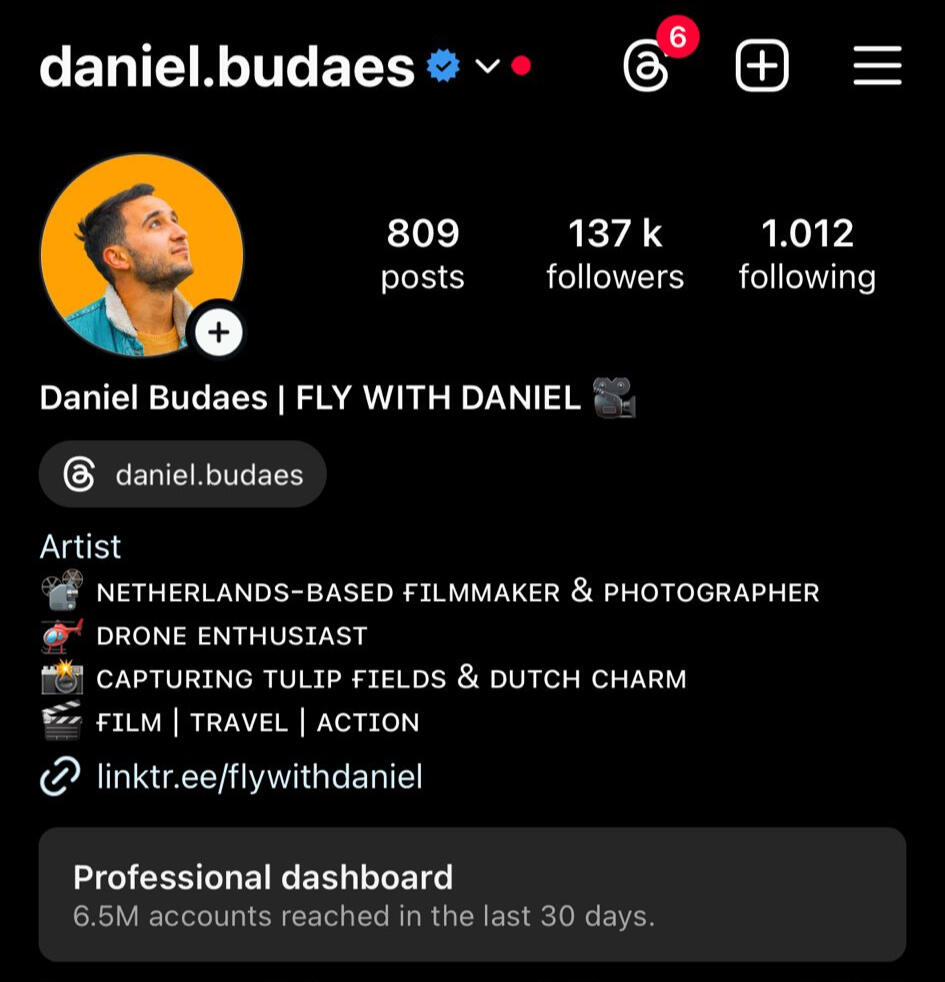Create a new post with plus icon
This screenshot has height=982, width=945.
762,68
